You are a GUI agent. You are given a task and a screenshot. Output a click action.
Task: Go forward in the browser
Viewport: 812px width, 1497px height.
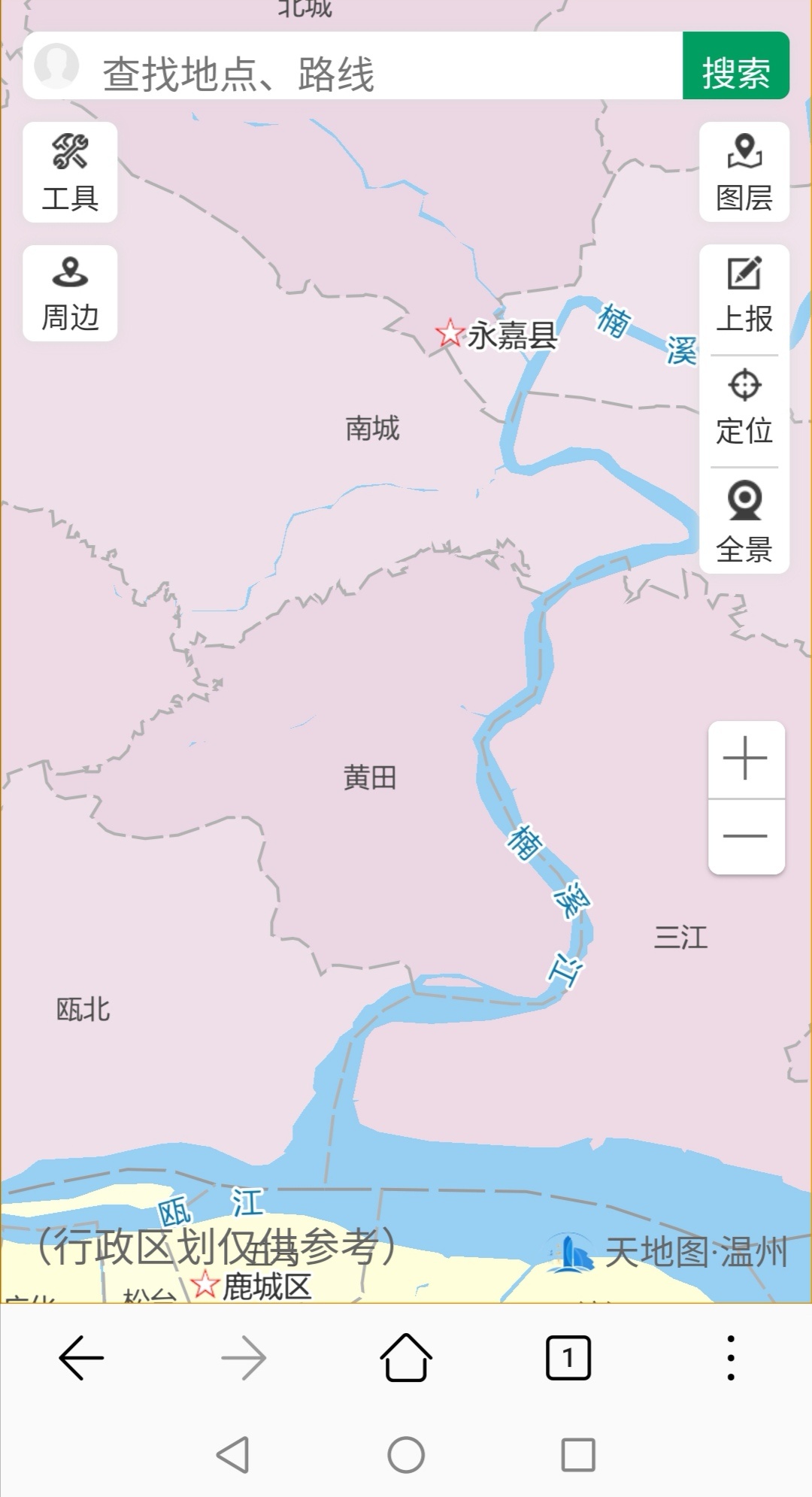click(244, 1358)
